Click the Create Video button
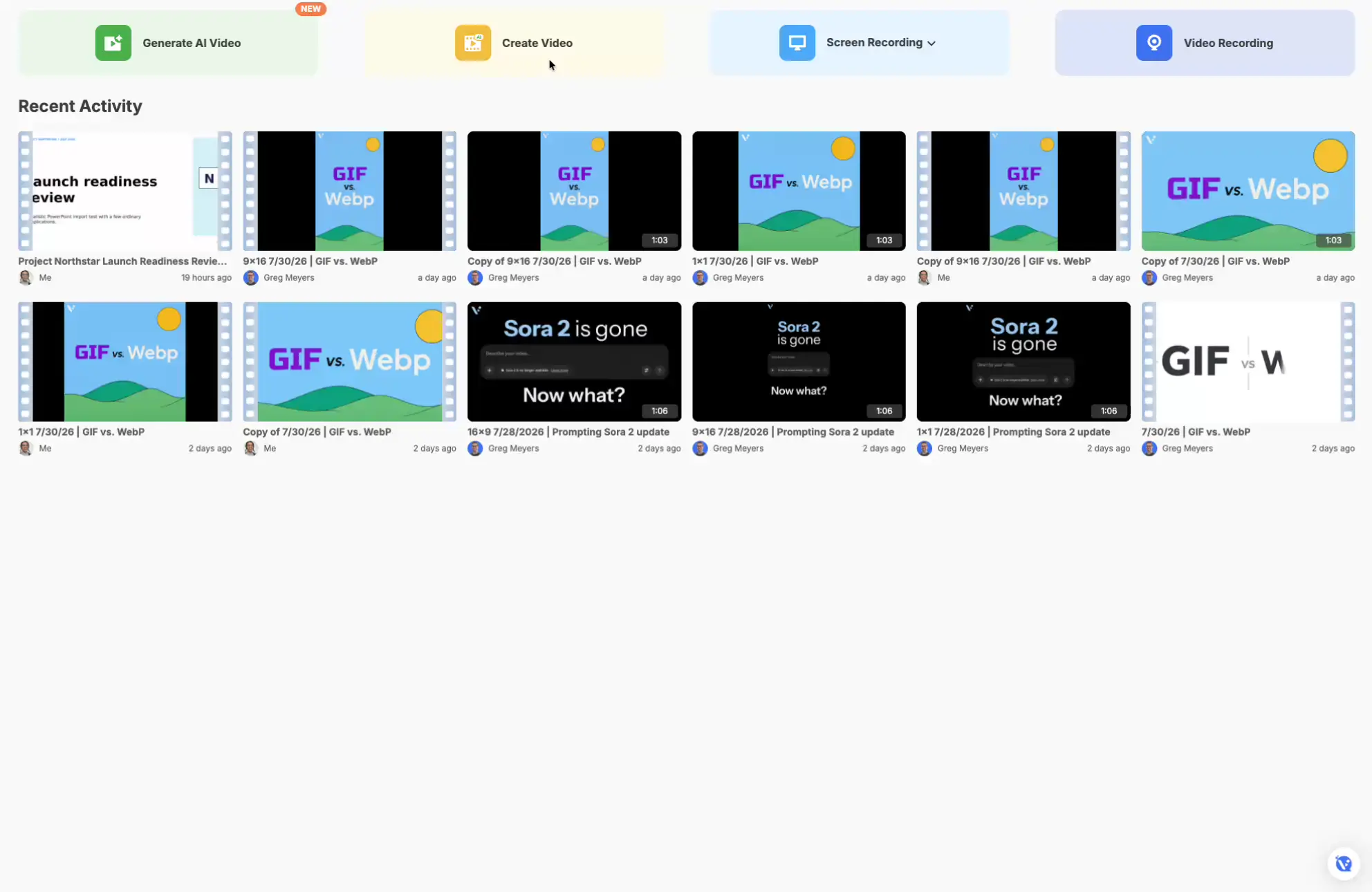The image size is (1372, 892). [514, 43]
